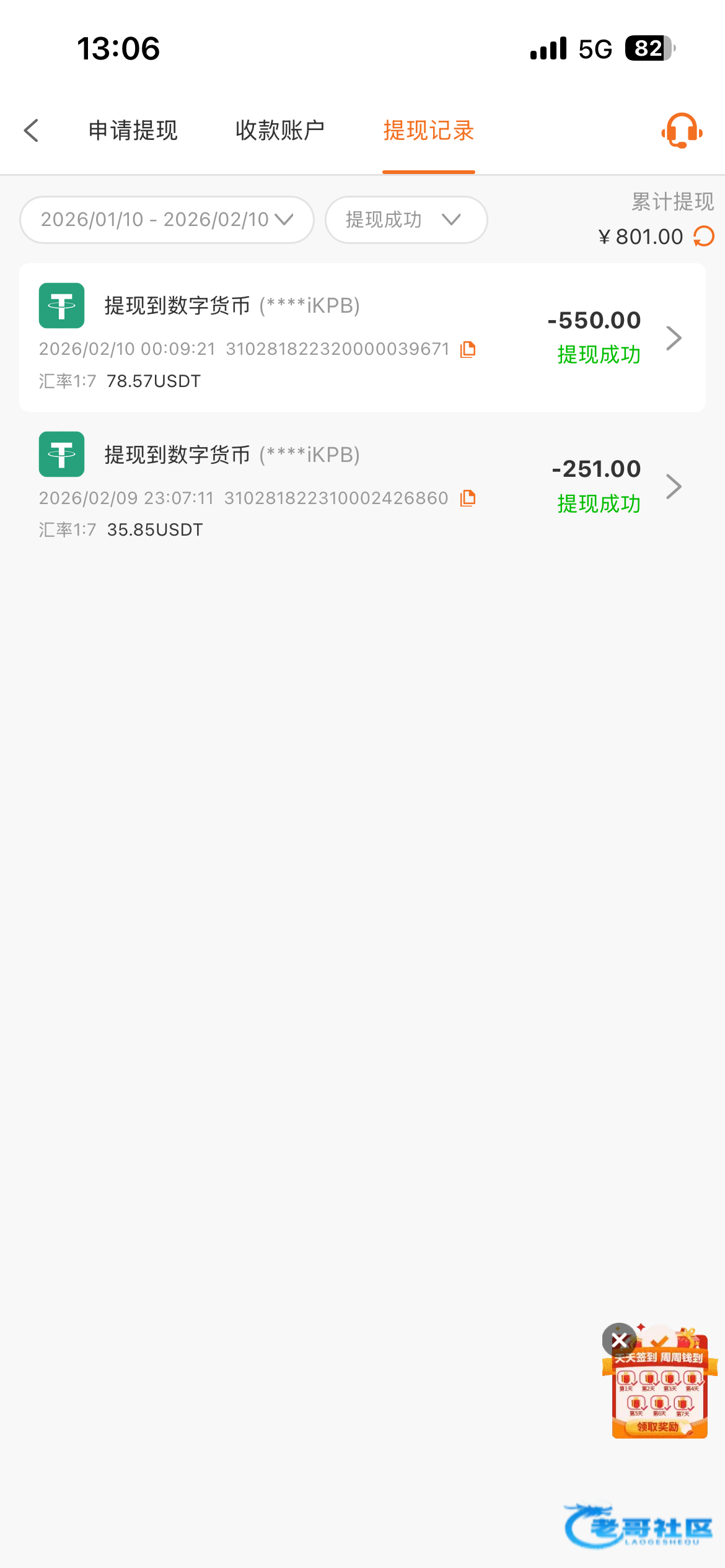Copy order number ending in 26860

[x=468, y=499]
